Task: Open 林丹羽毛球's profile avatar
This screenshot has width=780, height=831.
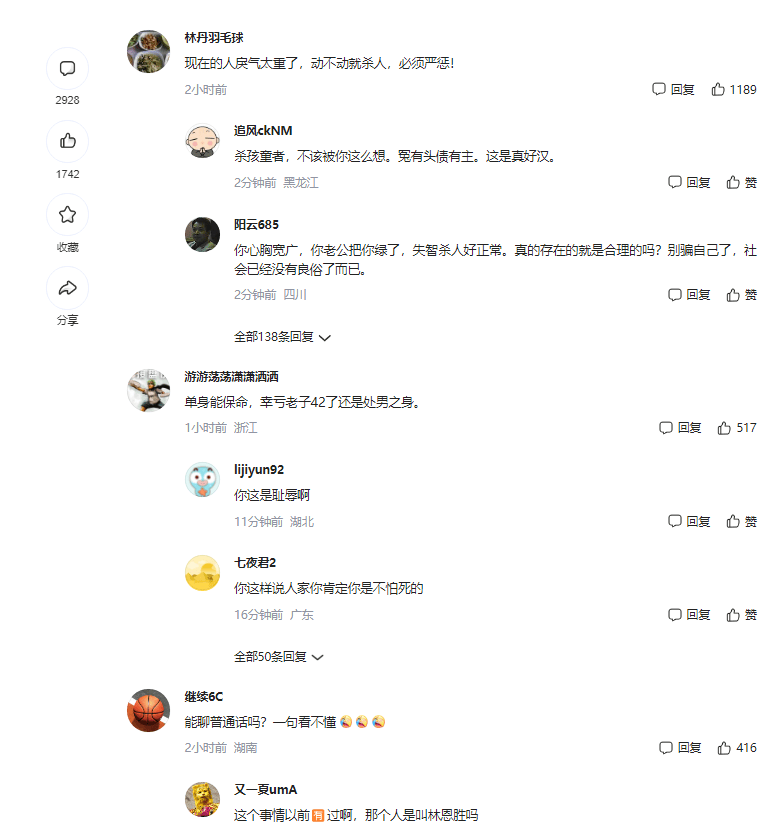Action: (148, 51)
